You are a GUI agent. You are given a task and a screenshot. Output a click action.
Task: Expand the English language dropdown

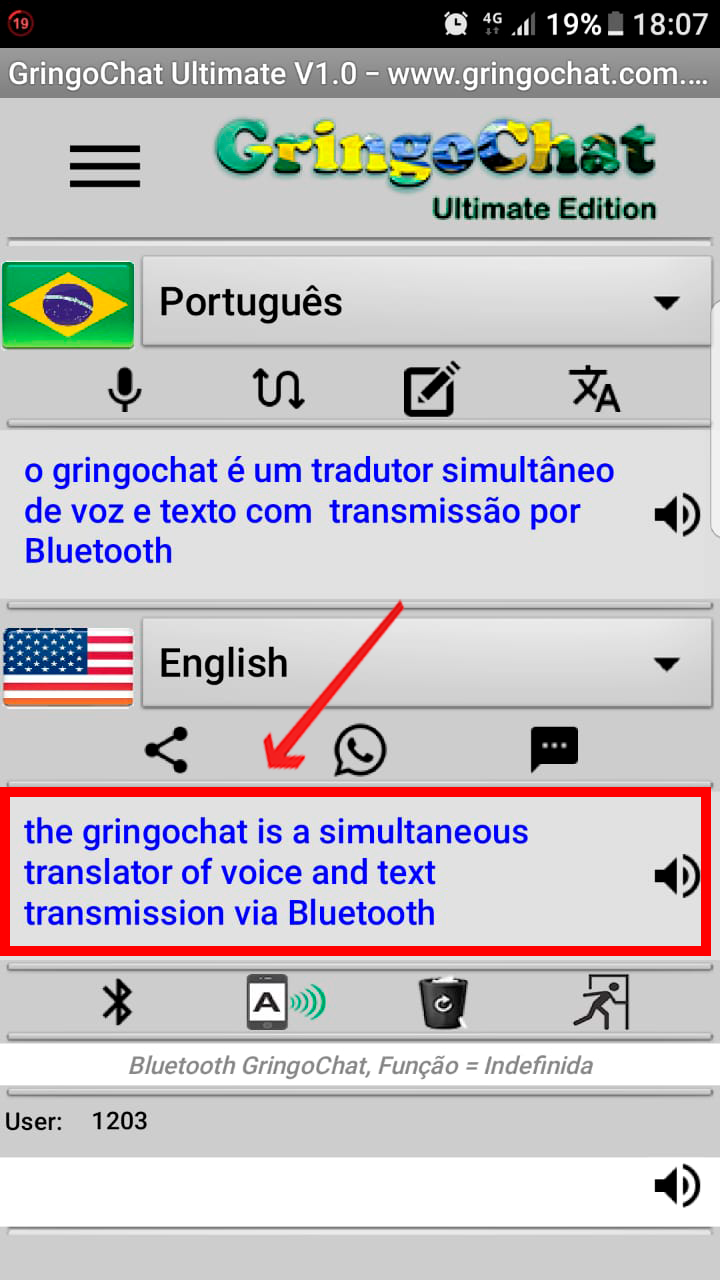pos(427,662)
